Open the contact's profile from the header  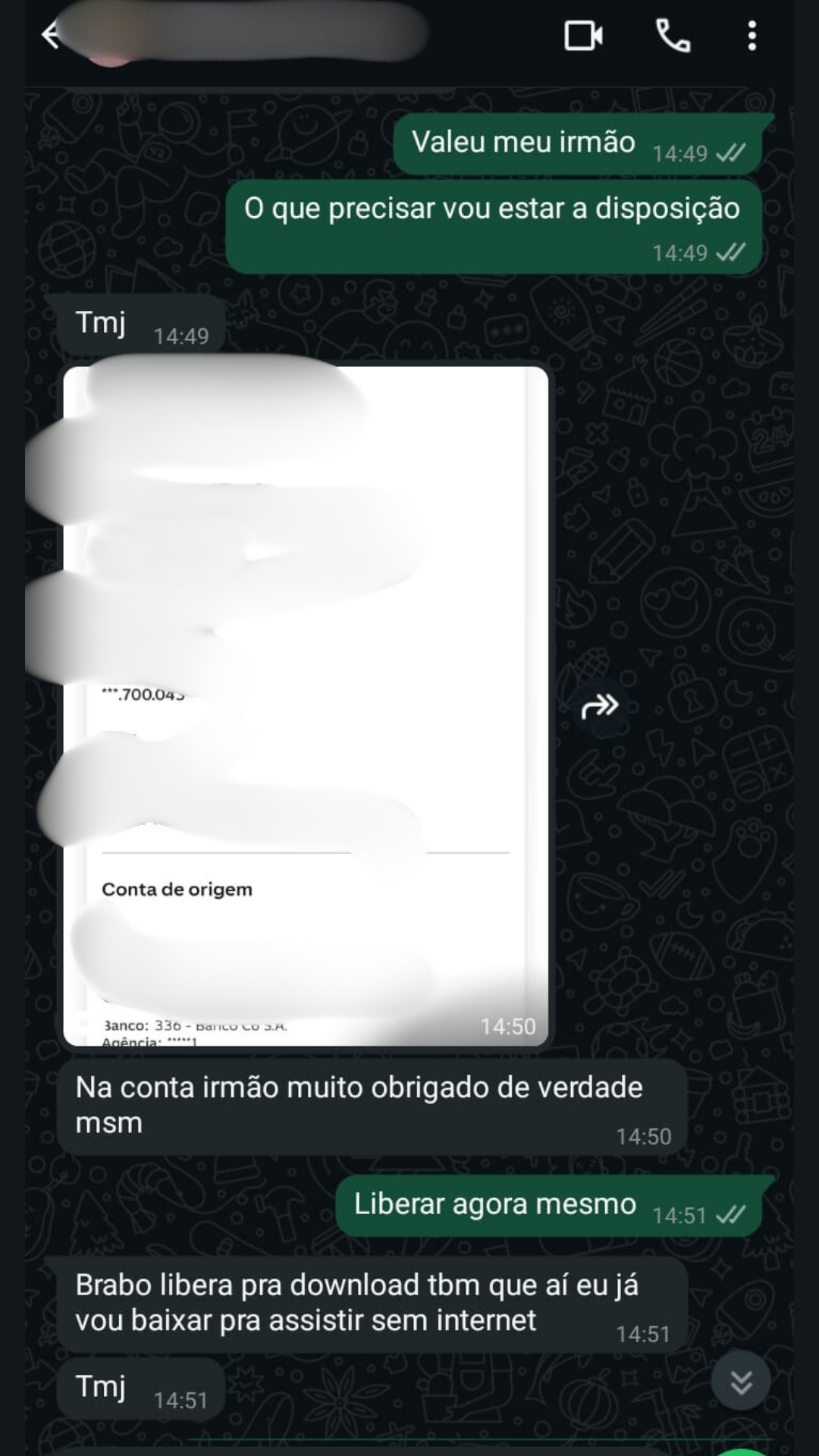tap(250, 33)
